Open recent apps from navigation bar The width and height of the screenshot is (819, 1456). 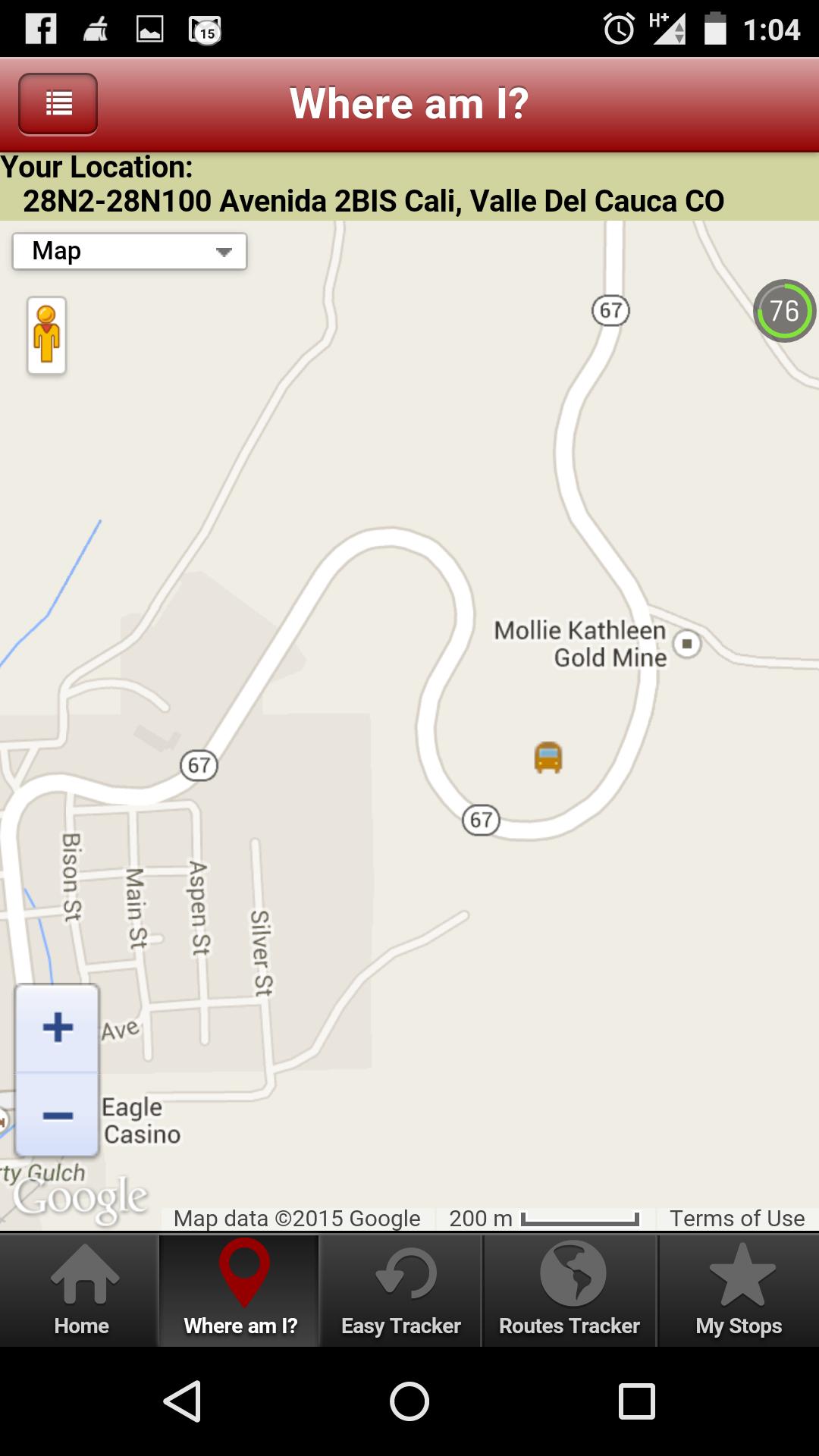pyautogui.click(x=636, y=1401)
